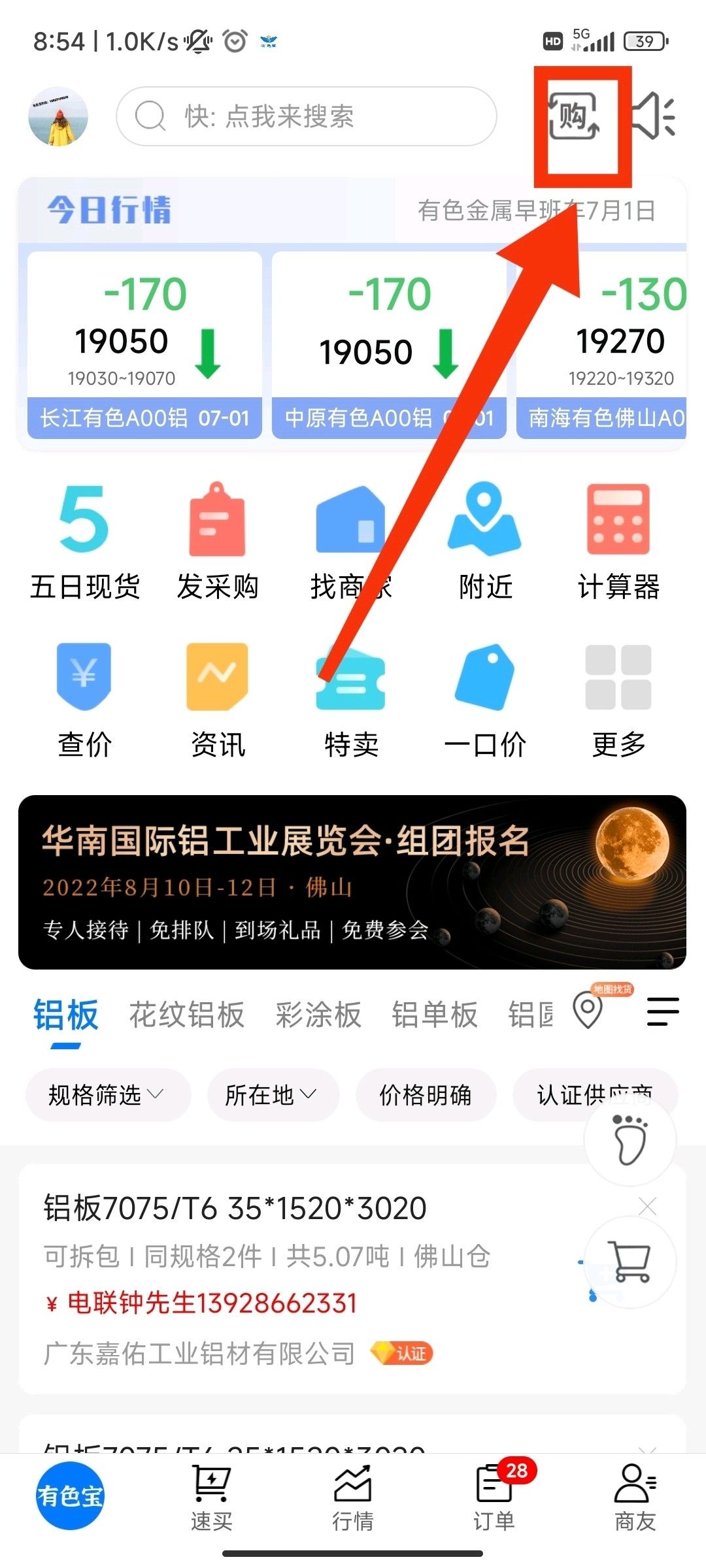Viewport: 706px width, 1568px height.
Task: Open 一口价 shortcut
Action: pos(484,700)
